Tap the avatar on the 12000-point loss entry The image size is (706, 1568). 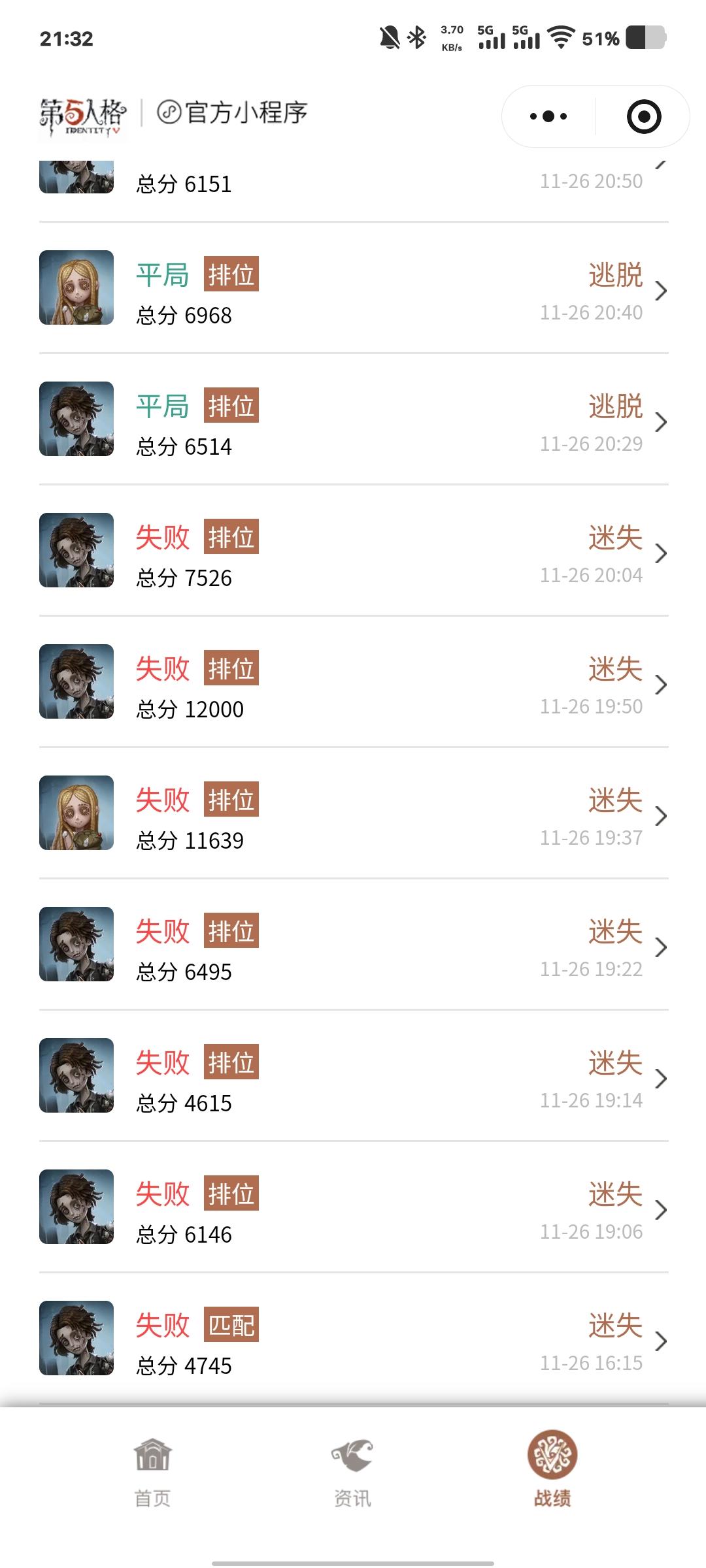[75, 680]
